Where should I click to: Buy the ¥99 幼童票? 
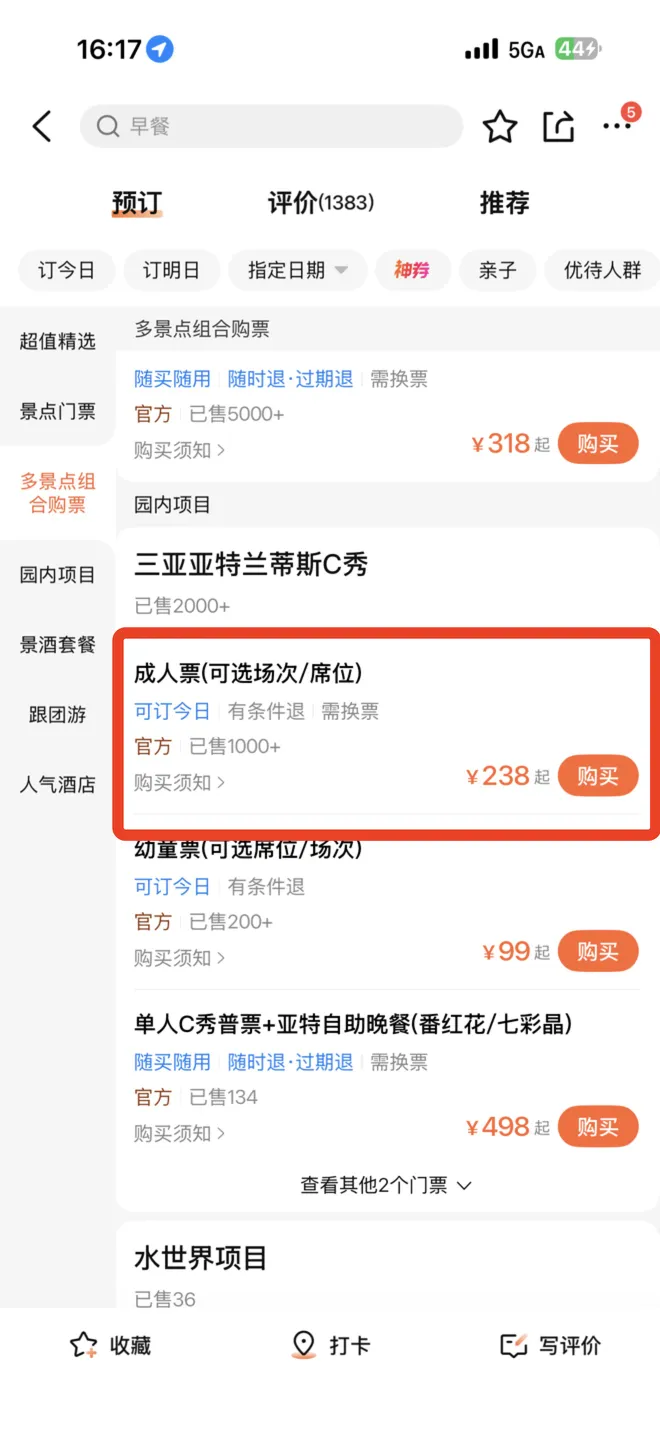tap(597, 951)
